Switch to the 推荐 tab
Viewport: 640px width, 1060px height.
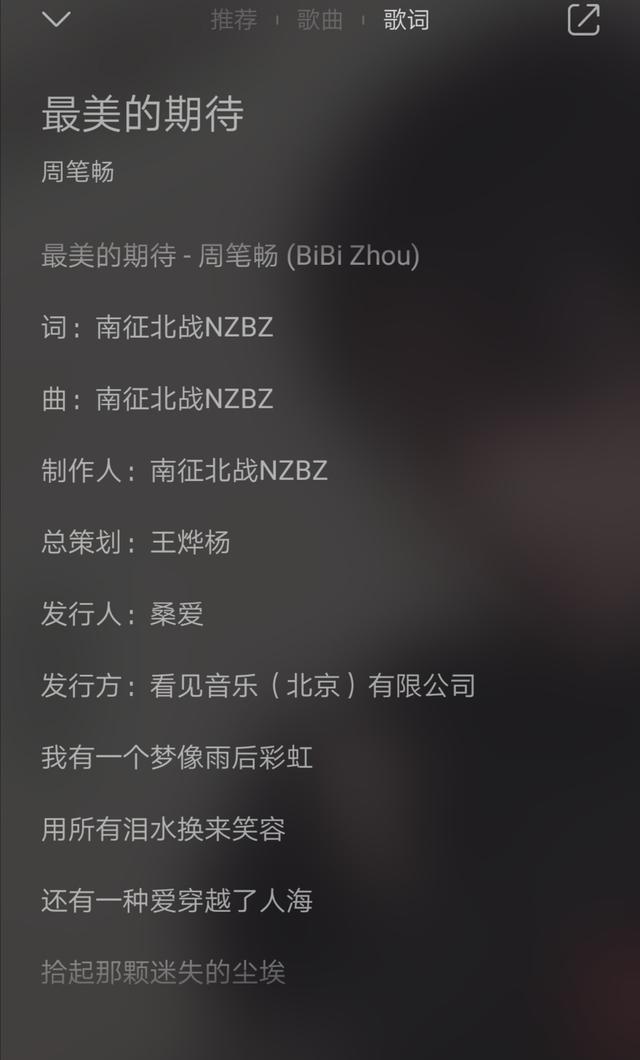click(233, 20)
